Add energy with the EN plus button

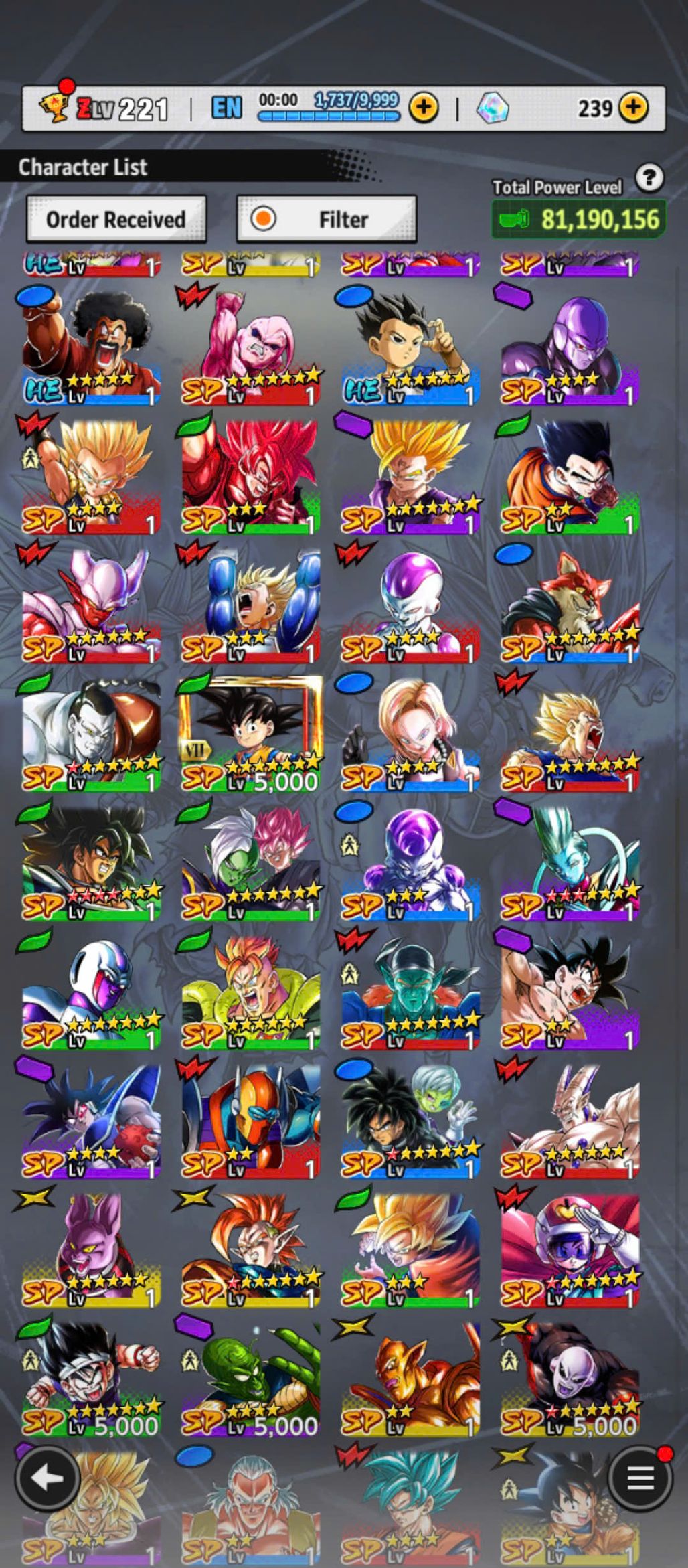click(x=423, y=108)
